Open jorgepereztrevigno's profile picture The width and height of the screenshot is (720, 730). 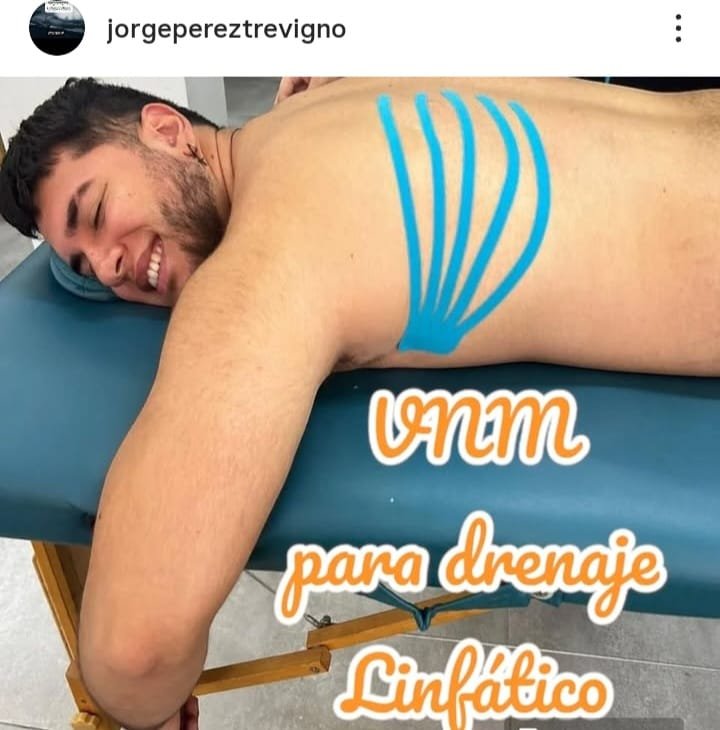pyautogui.click(x=57, y=28)
